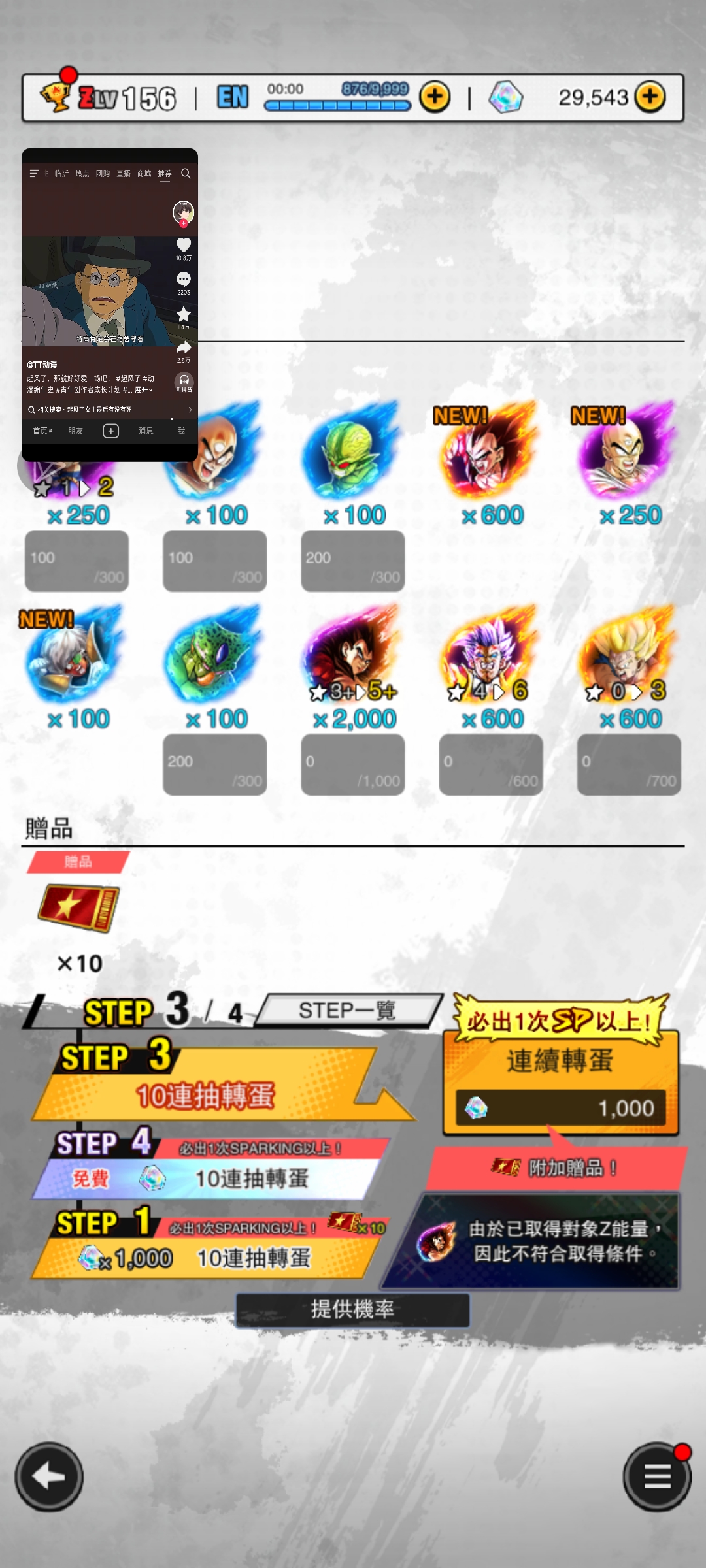Tap the gift ticket ×10 item
The image size is (706, 1568).
(x=79, y=908)
